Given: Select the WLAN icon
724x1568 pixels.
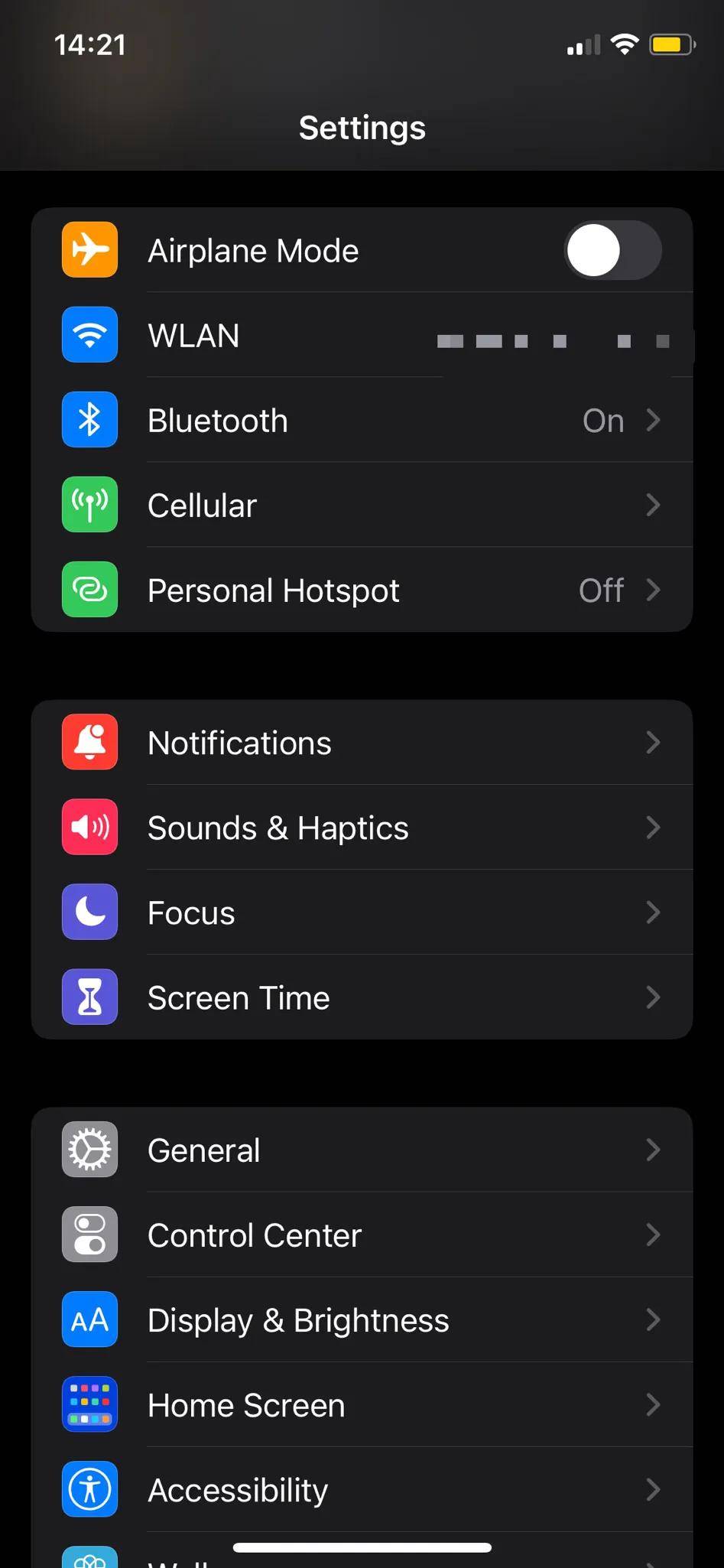Looking at the screenshot, I should [x=89, y=334].
